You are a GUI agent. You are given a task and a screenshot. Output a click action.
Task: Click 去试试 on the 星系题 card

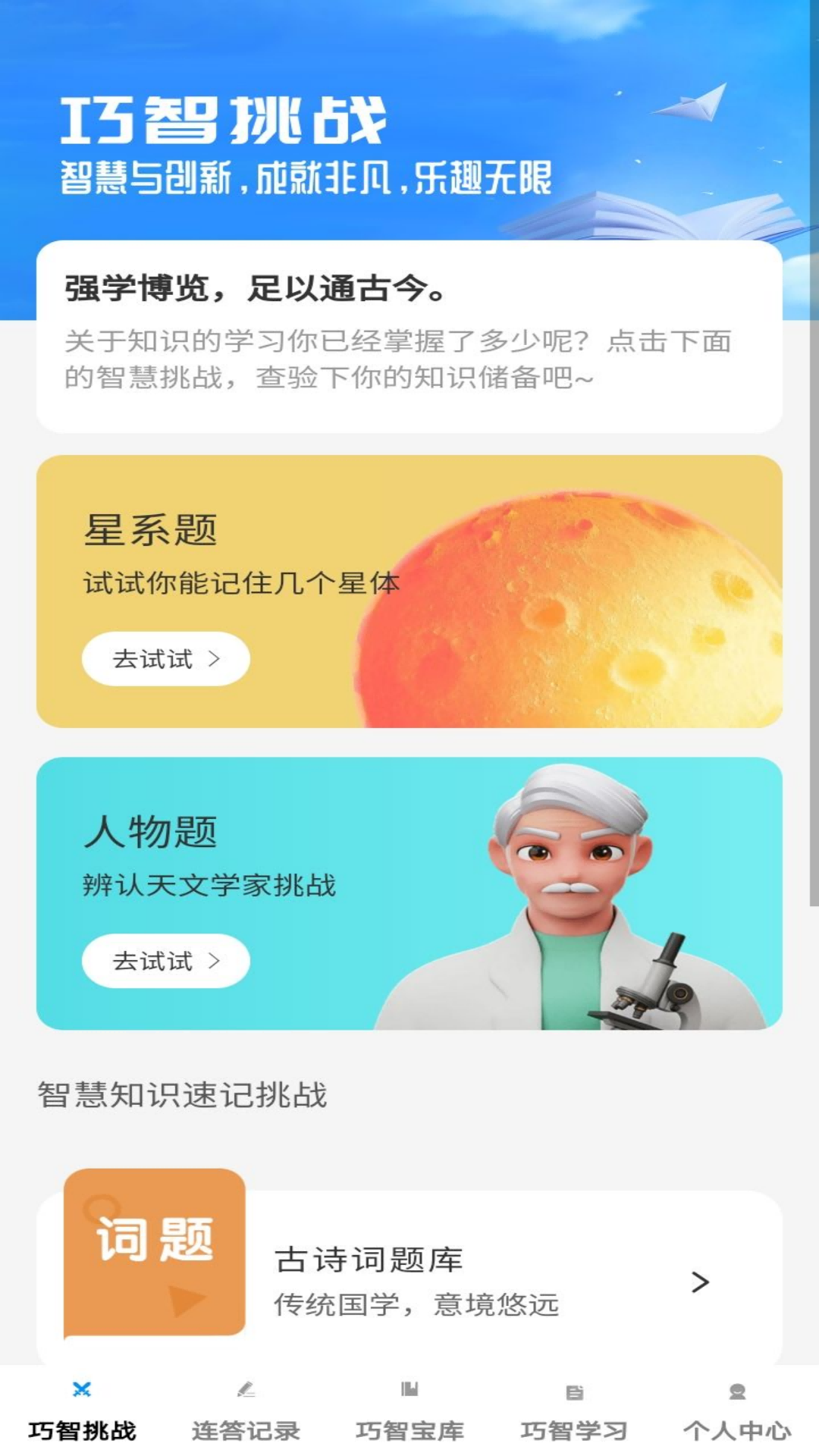tap(165, 659)
